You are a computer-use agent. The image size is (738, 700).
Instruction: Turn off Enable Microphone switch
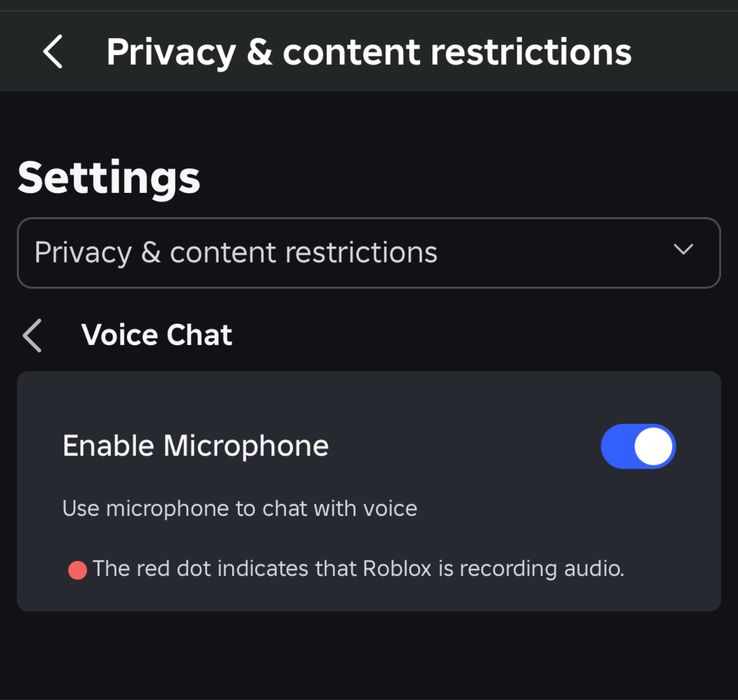[x=638, y=446]
